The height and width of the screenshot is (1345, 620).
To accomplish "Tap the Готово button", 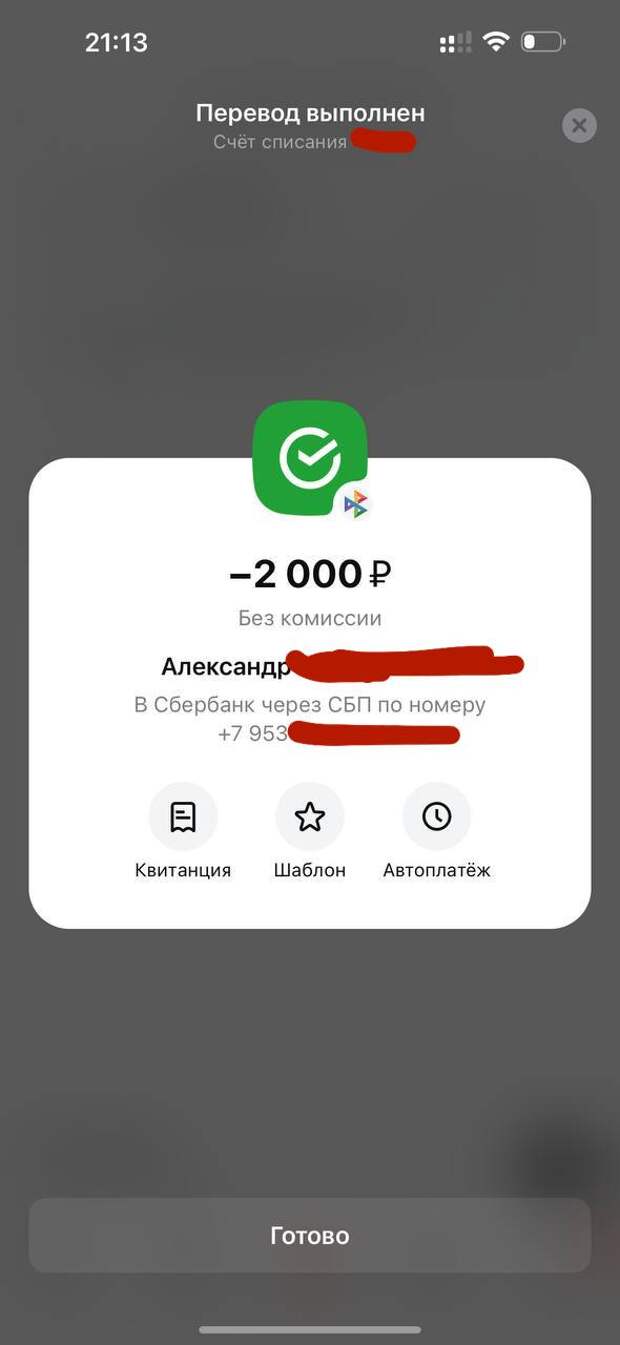I will click(310, 1235).
